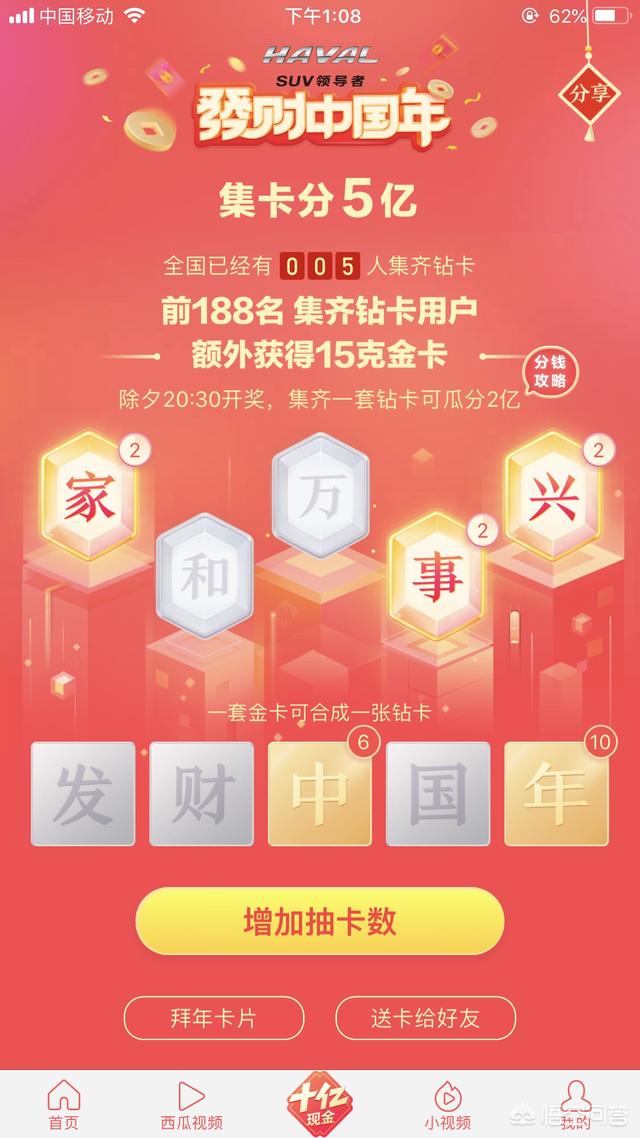
Task: Select the 万 diamond card
Action: pos(321,497)
